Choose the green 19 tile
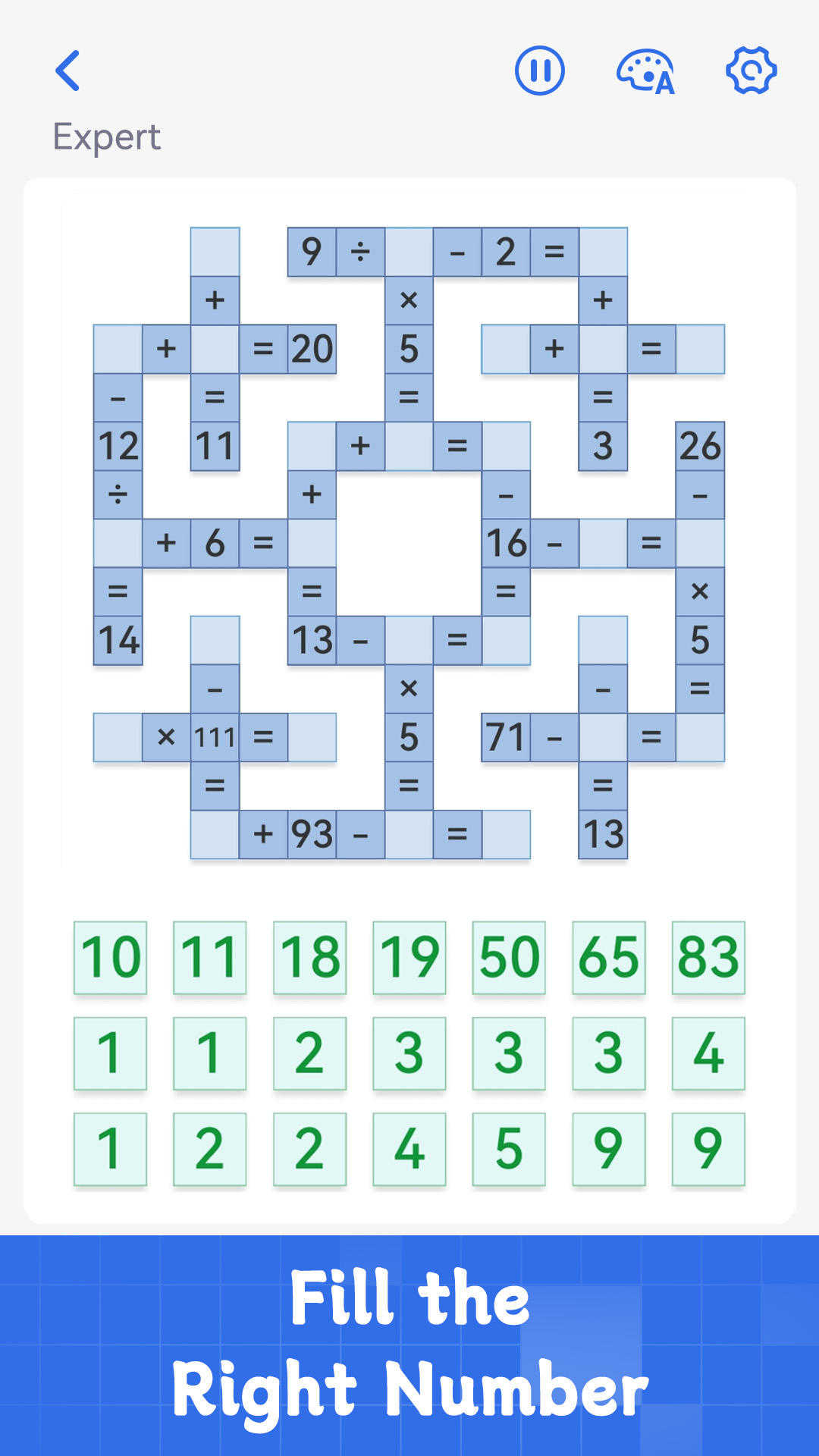Viewport: 819px width, 1456px height. [x=409, y=957]
